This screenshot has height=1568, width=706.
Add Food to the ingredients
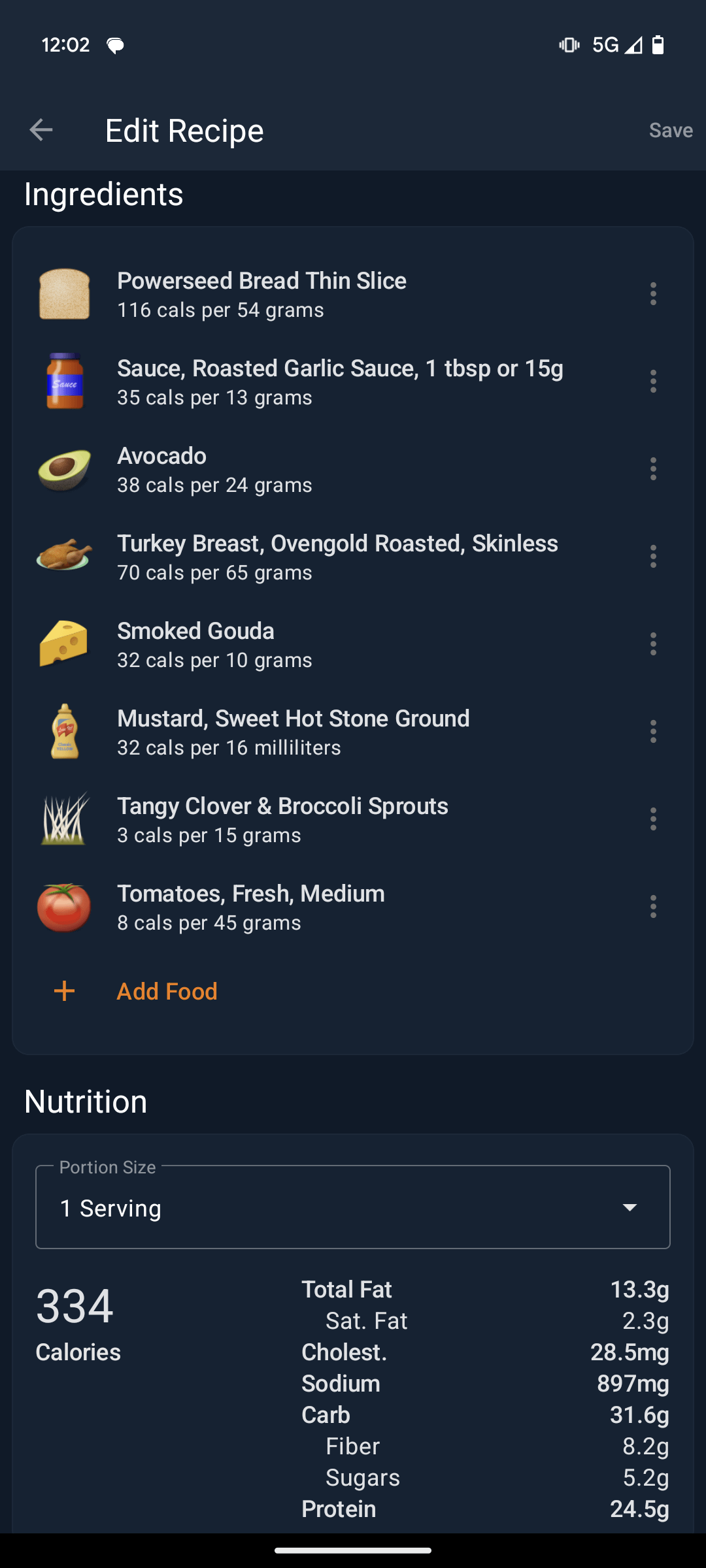[167, 992]
